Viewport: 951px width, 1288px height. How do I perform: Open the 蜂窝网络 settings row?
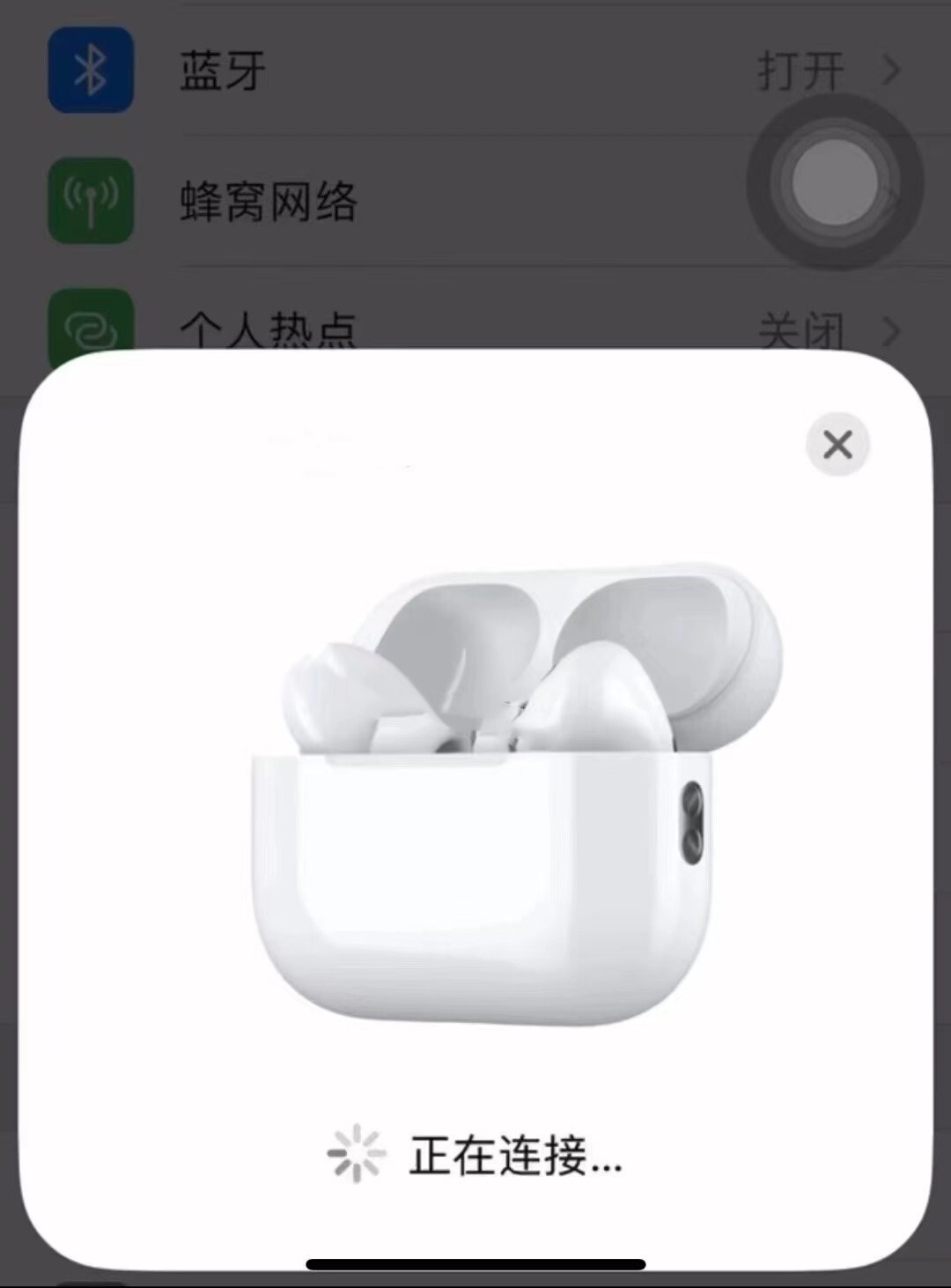click(440, 202)
